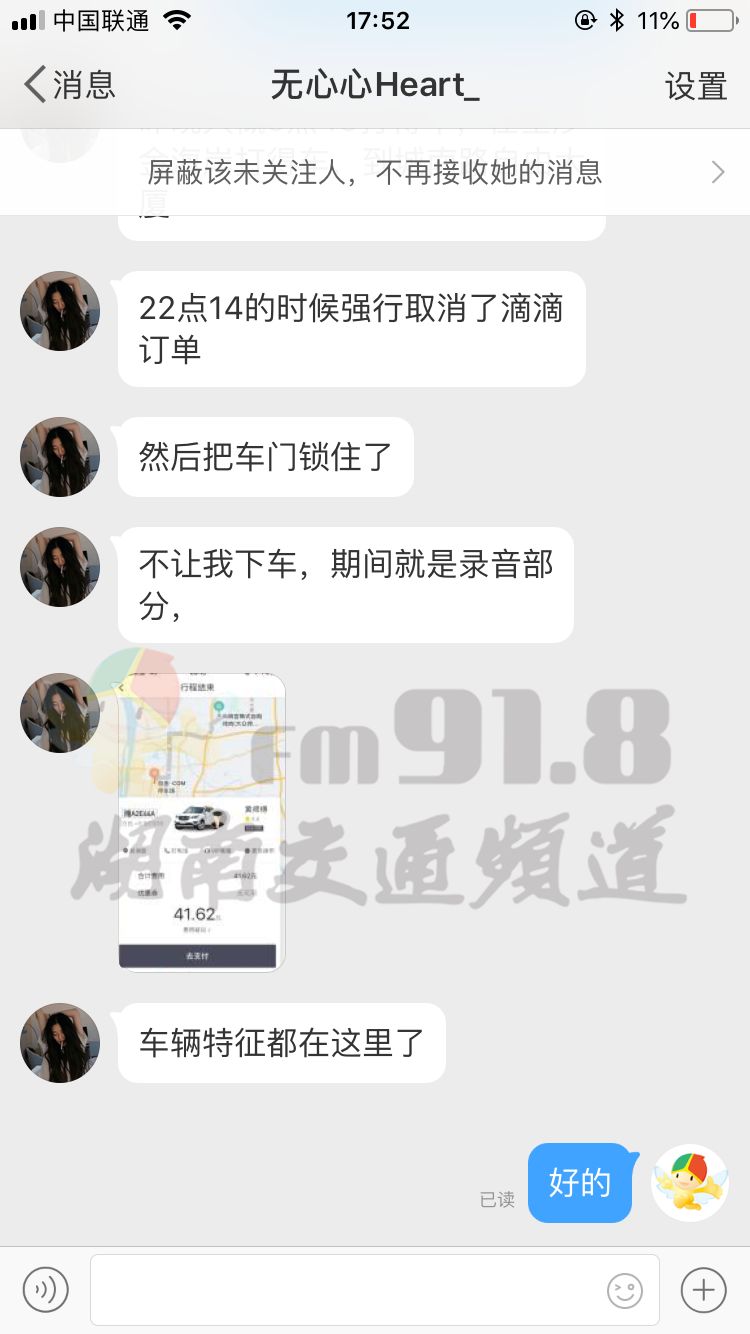This screenshot has height=1334, width=750.
Task: Tap the chevron next to the blocked-user notice
Action: [x=716, y=171]
